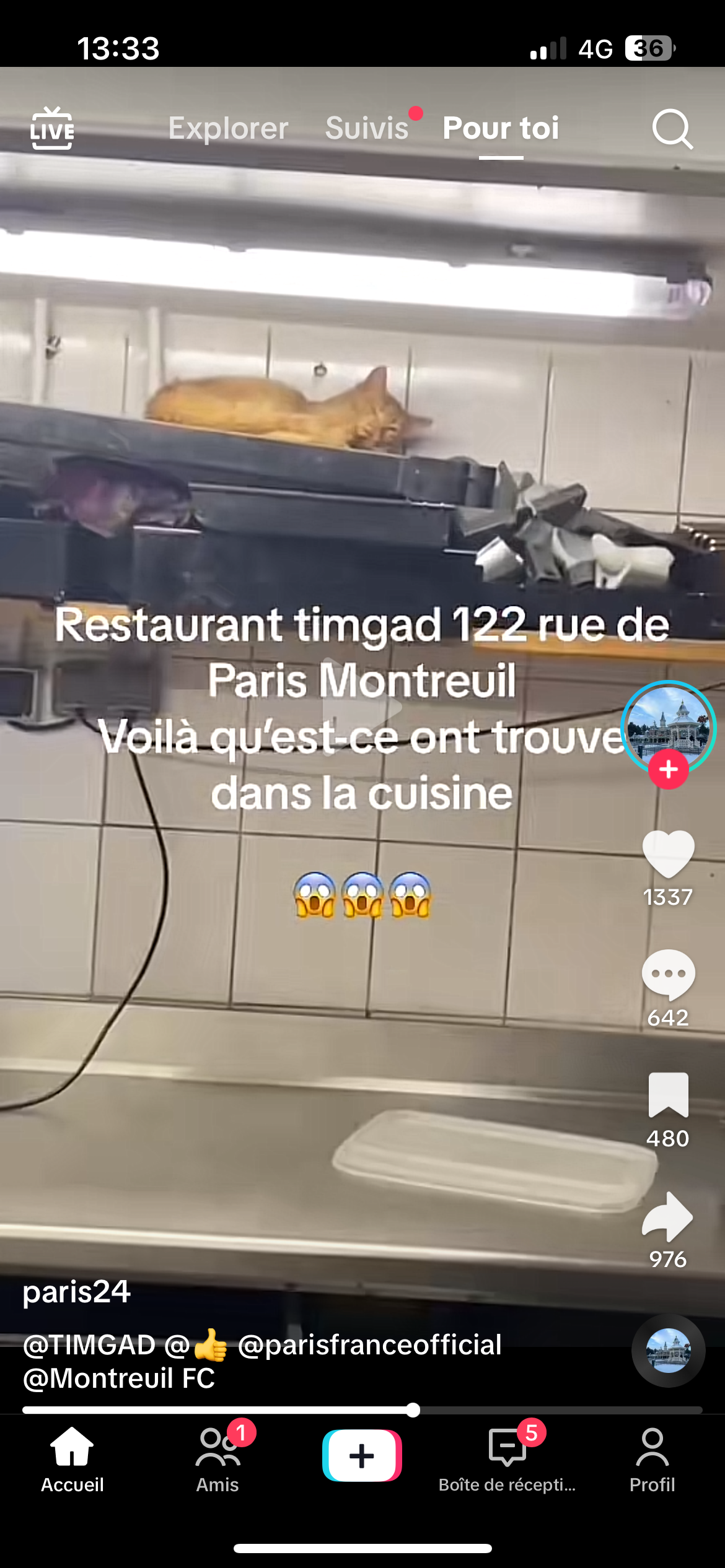Open the @parisfranceofficial mention
Image resolution: width=725 pixels, height=1568 pixels.
369,1345
